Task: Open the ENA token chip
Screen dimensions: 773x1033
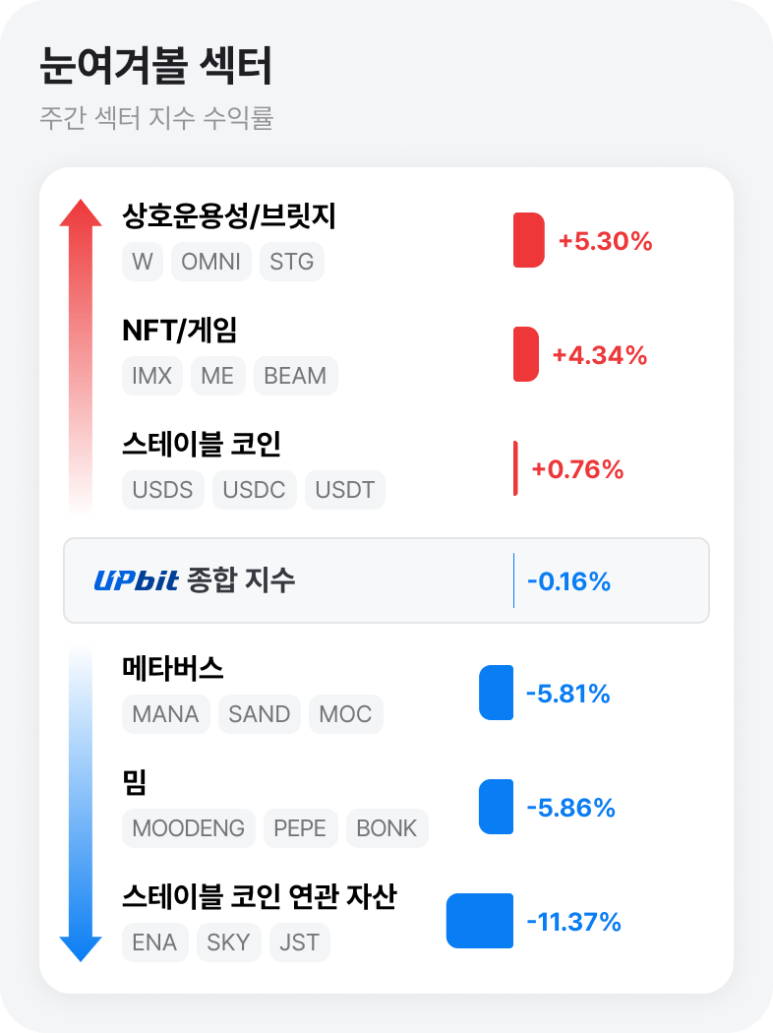Action: pyautogui.click(x=154, y=942)
